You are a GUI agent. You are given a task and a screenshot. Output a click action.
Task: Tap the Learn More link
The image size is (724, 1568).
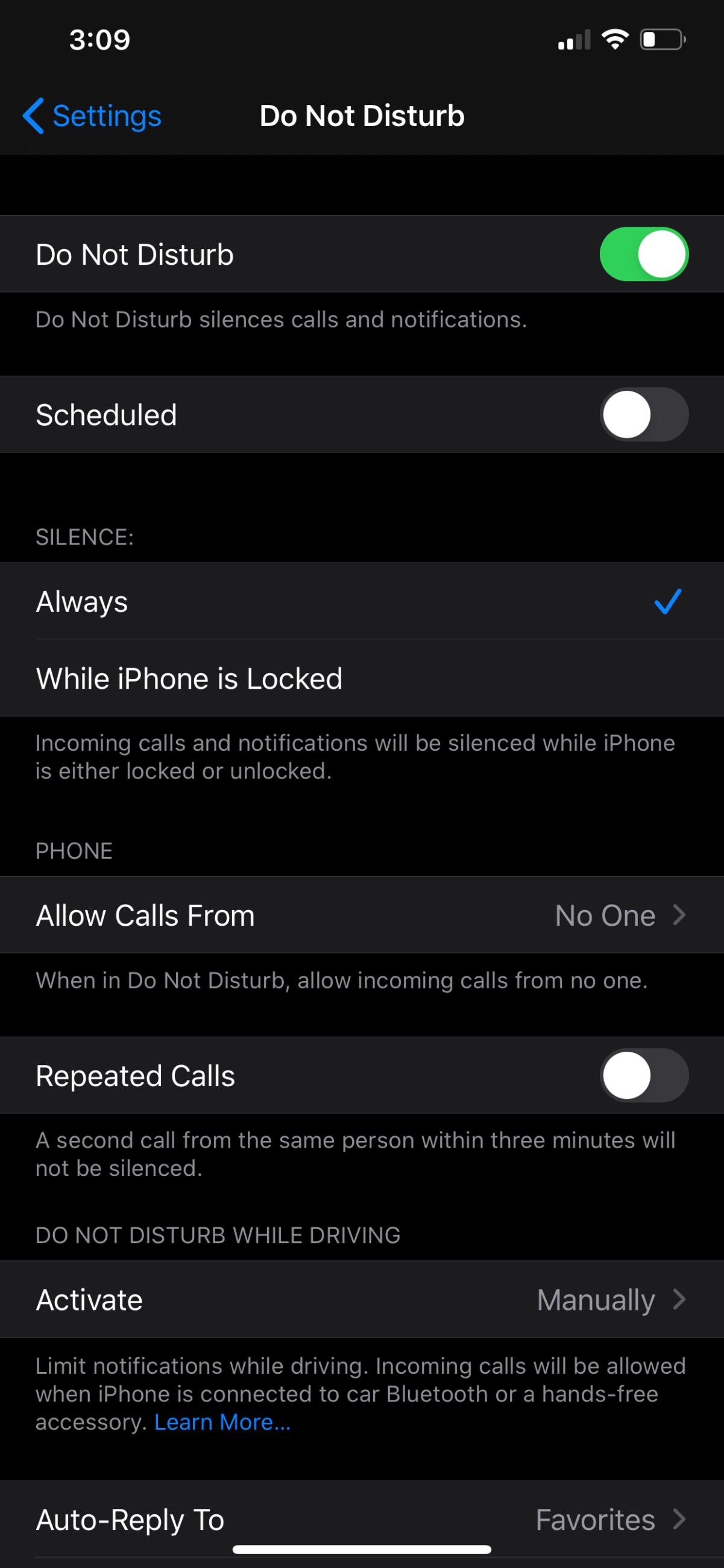click(222, 1422)
